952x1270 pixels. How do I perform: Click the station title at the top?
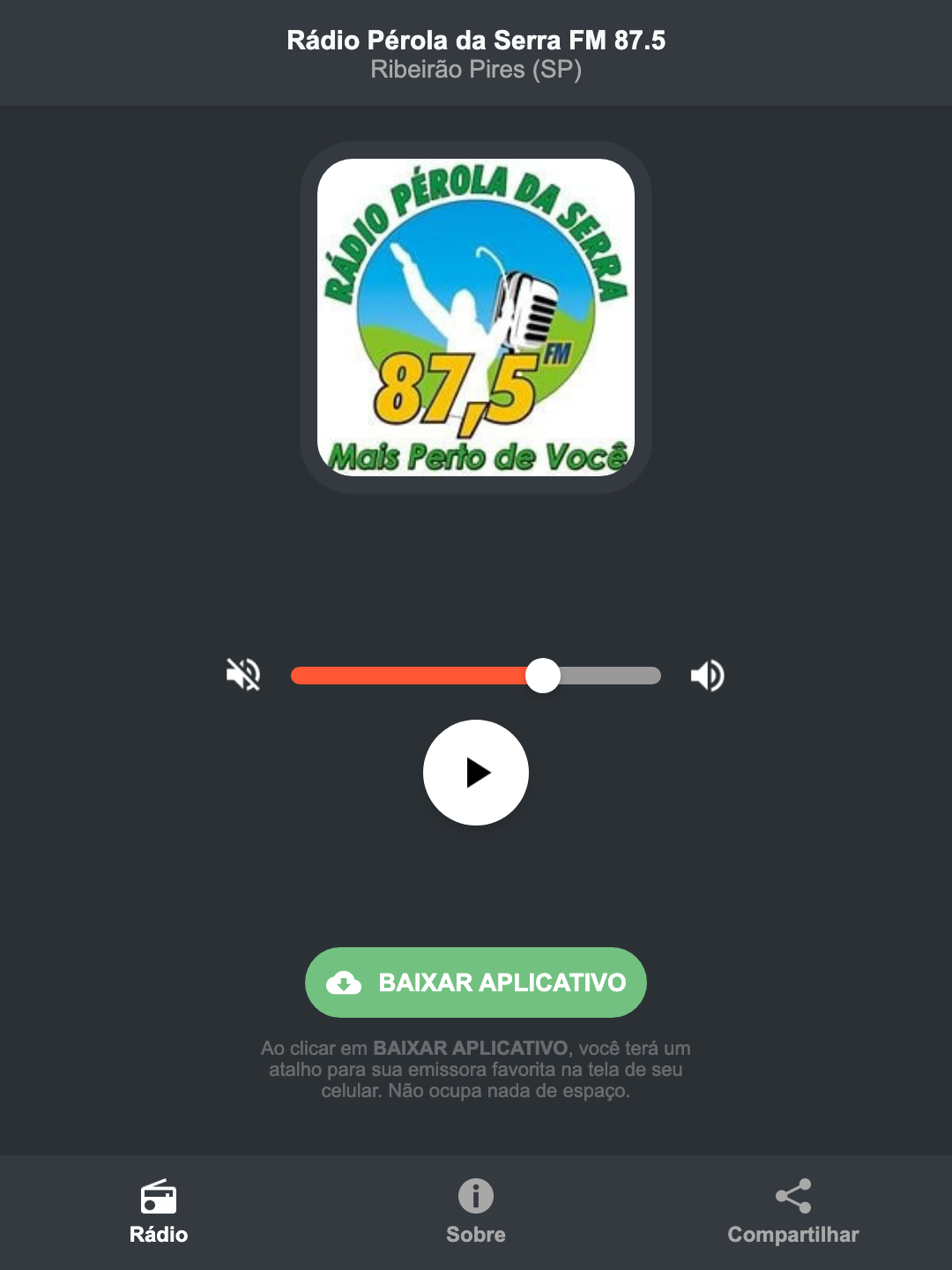coord(476,39)
